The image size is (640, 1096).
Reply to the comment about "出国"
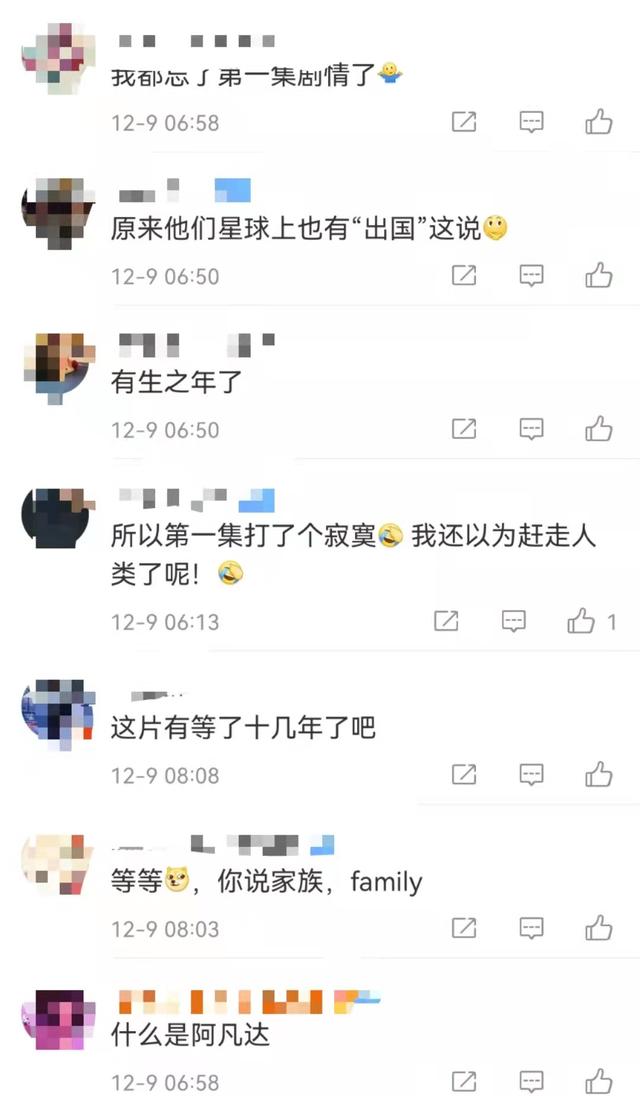click(531, 275)
